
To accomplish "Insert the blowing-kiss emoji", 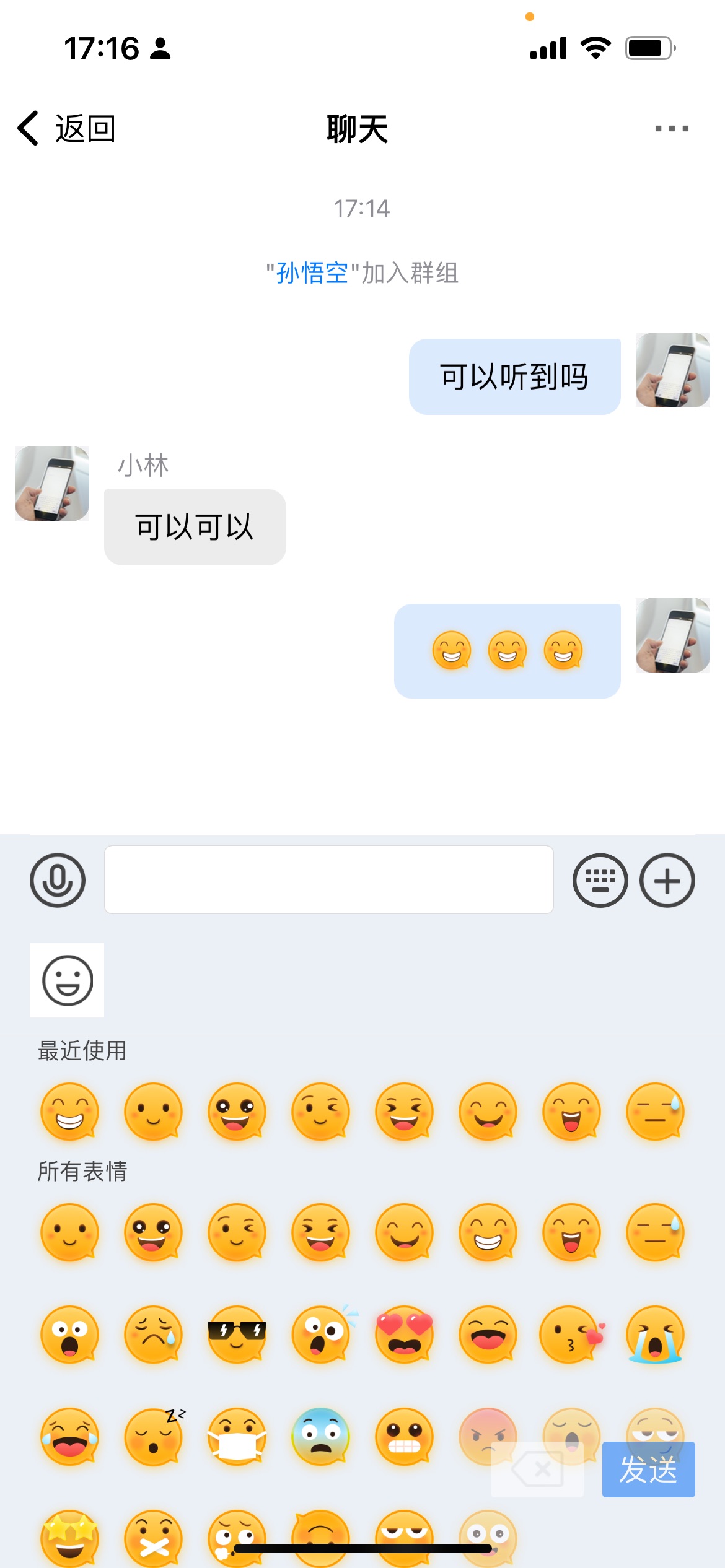I will click(571, 1335).
